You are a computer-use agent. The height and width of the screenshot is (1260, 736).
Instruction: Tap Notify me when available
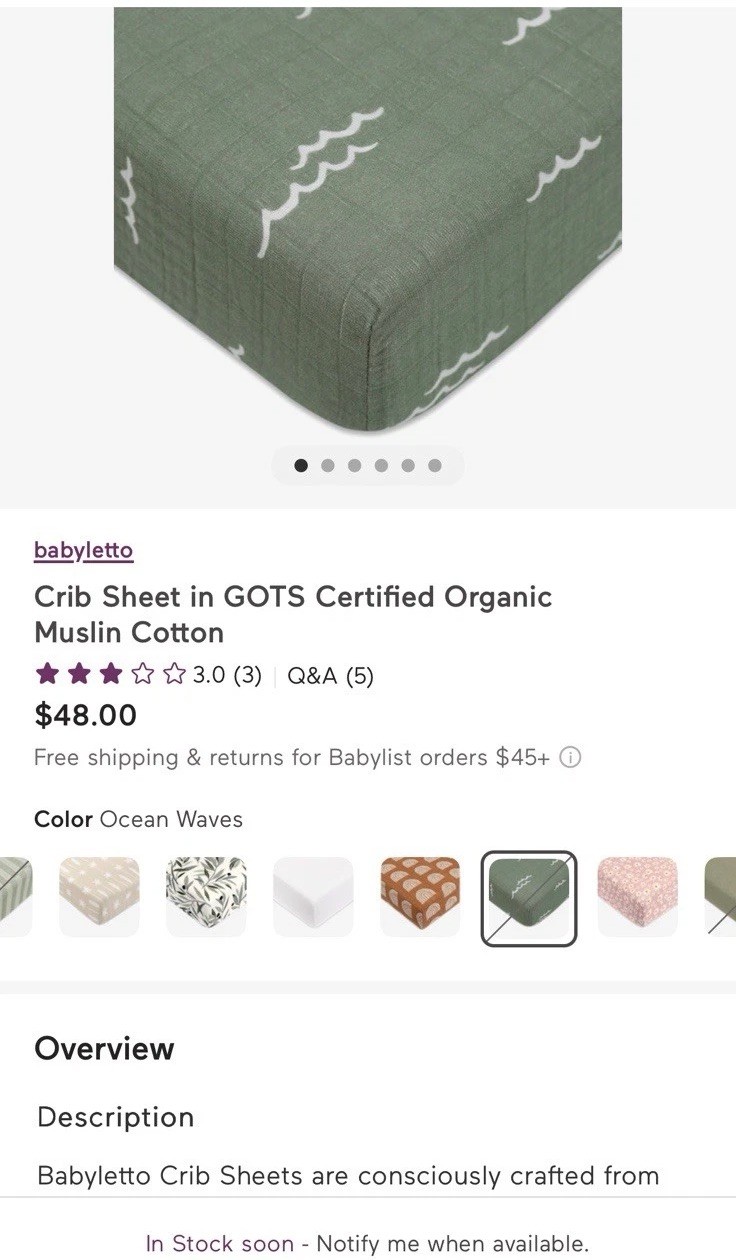pos(452,1244)
